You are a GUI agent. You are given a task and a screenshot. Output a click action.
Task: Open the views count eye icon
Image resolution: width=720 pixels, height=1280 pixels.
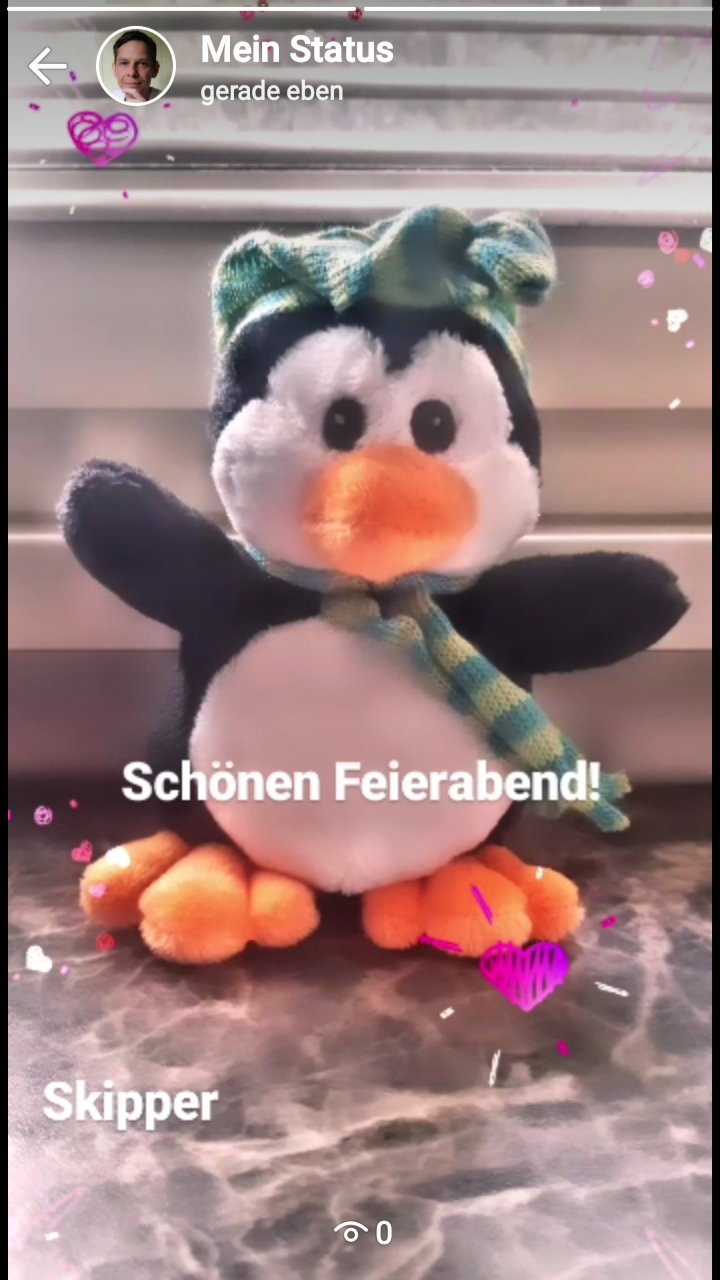click(352, 1233)
